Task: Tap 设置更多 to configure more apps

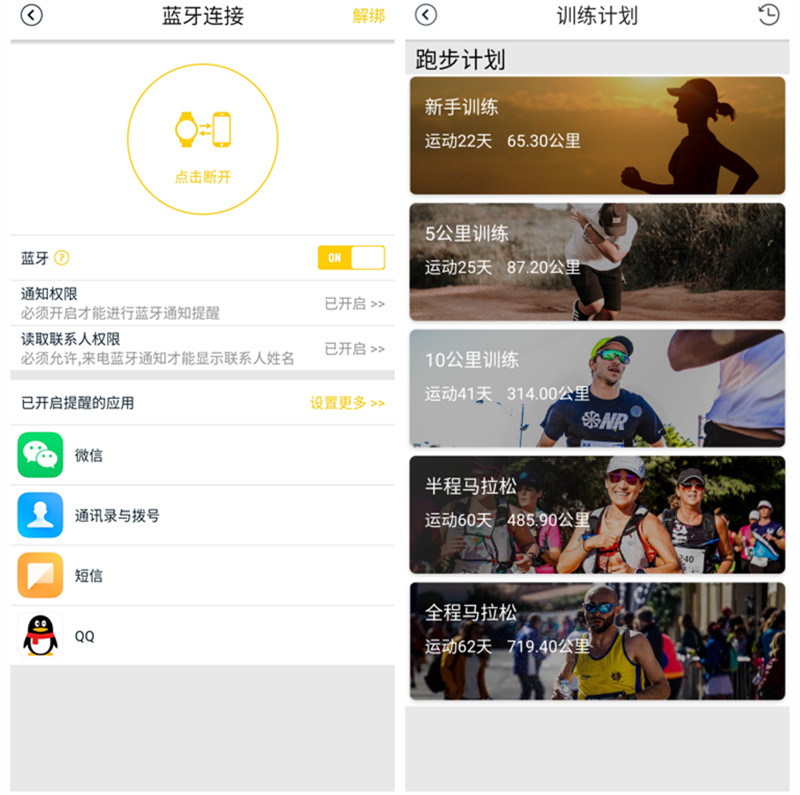Action: pyautogui.click(x=346, y=403)
